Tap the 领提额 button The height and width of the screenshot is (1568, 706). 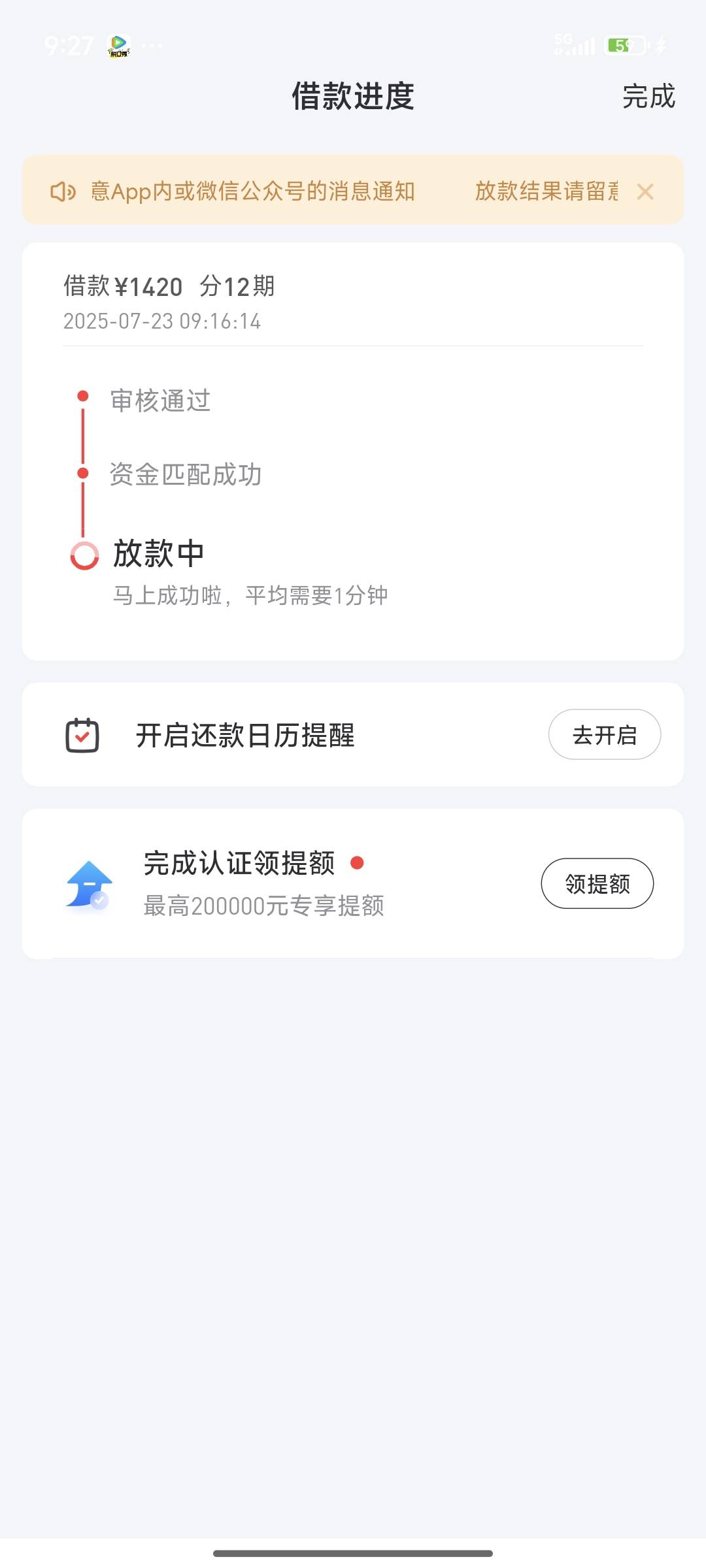(597, 883)
